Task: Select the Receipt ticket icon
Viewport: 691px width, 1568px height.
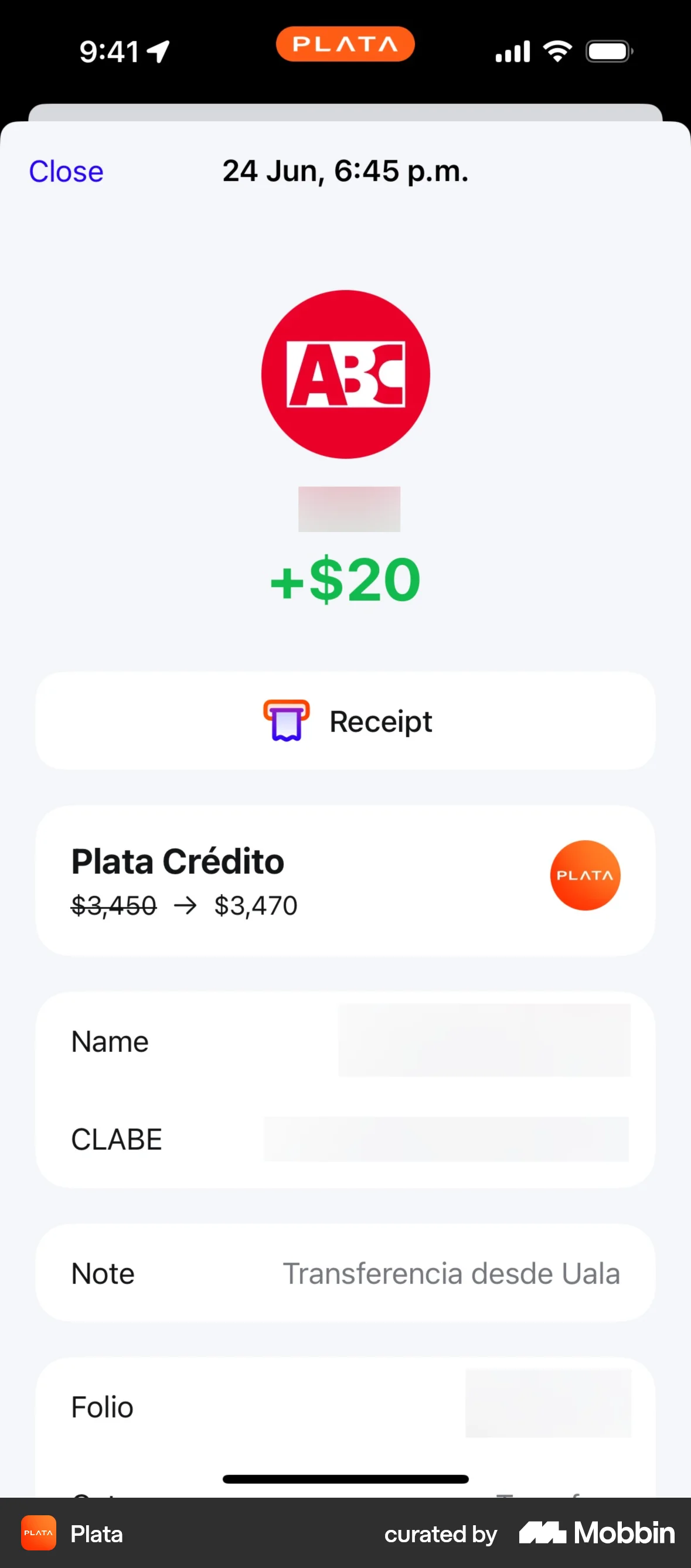Action: pyautogui.click(x=286, y=721)
